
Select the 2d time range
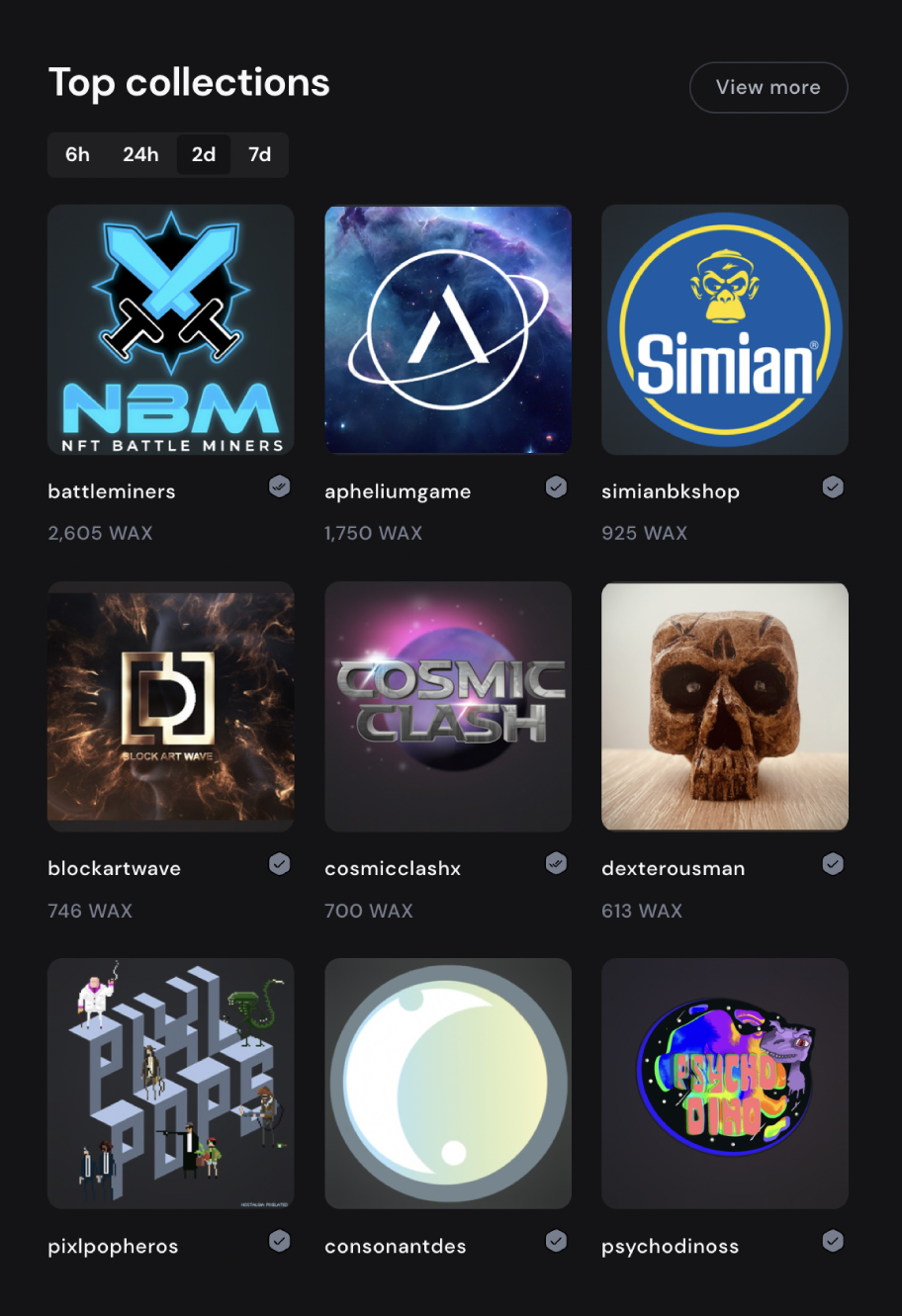click(204, 154)
